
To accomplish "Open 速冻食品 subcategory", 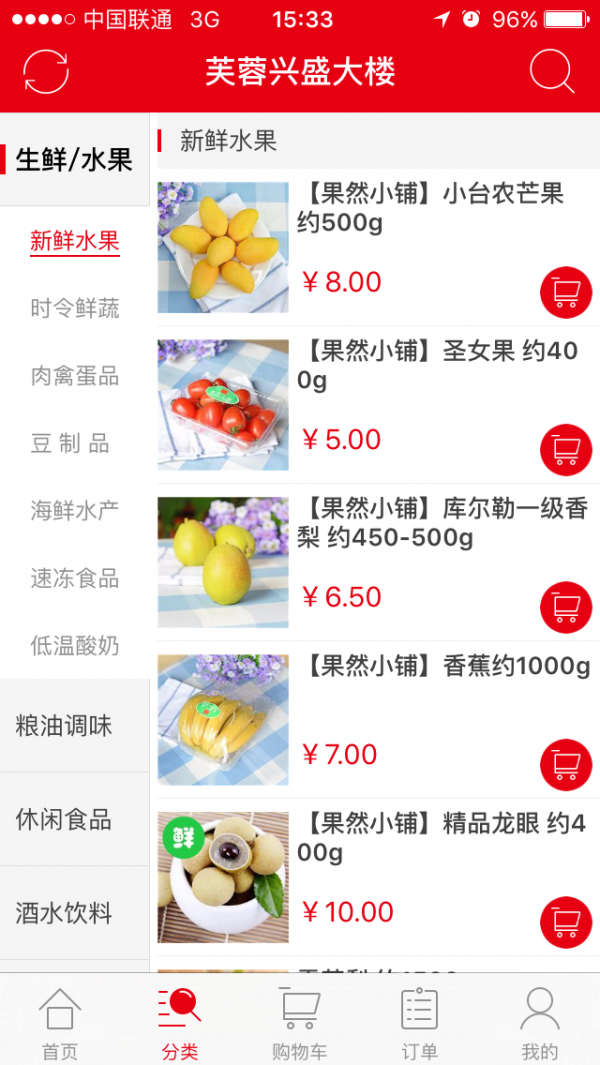I will click(x=75, y=579).
